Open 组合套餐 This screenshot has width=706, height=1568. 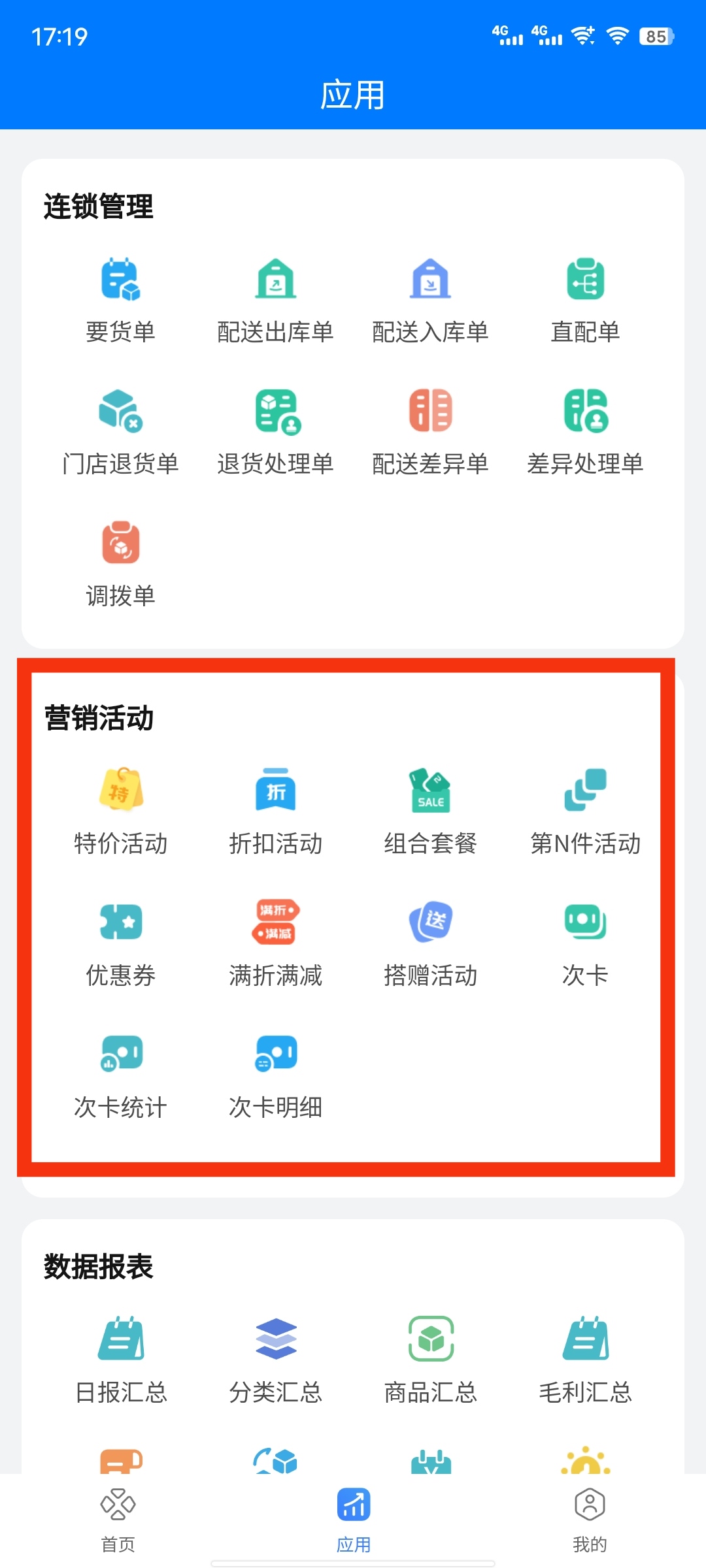coord(430,811)
